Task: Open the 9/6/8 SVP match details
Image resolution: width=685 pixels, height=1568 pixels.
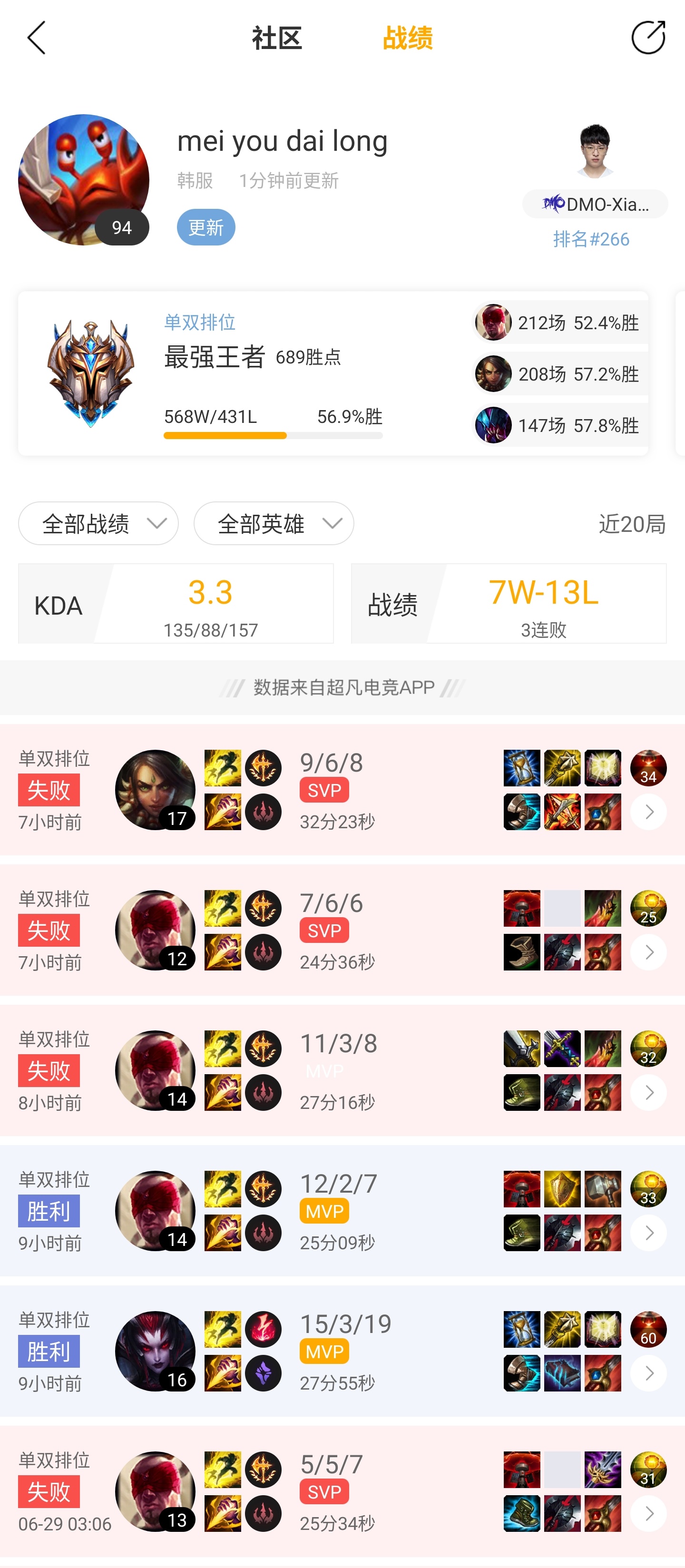Action: [x=648, y=812]
